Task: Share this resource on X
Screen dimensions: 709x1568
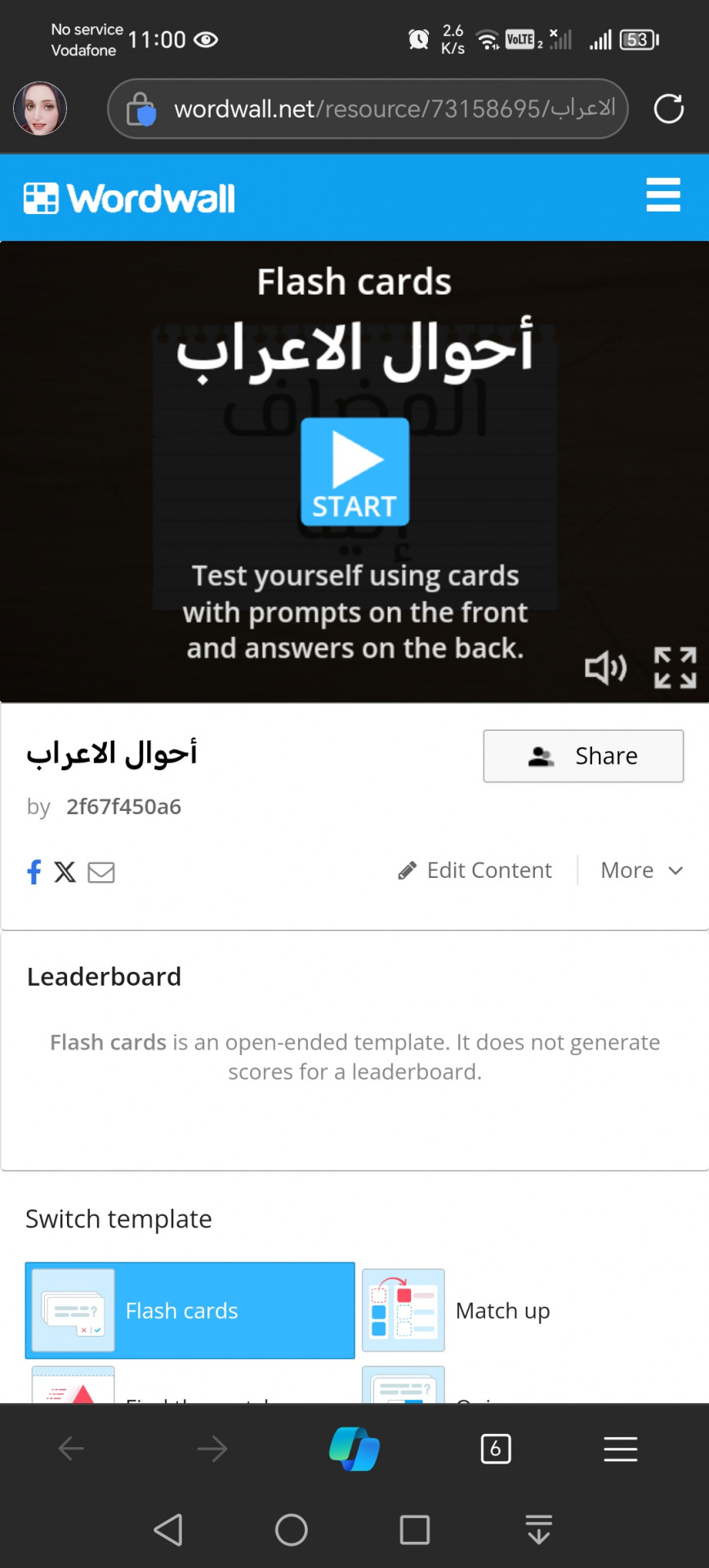Action: point(65,872)
